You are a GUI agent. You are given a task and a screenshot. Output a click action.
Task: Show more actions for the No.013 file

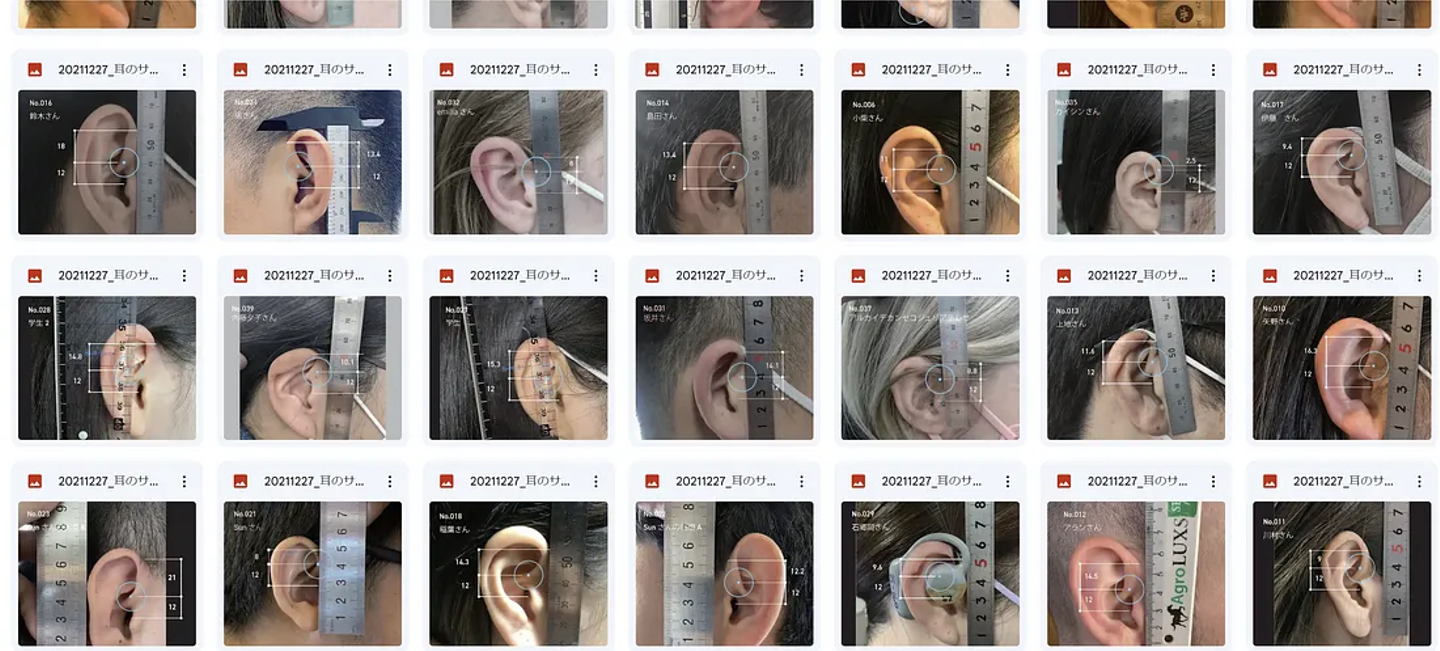pos(1214,276)
